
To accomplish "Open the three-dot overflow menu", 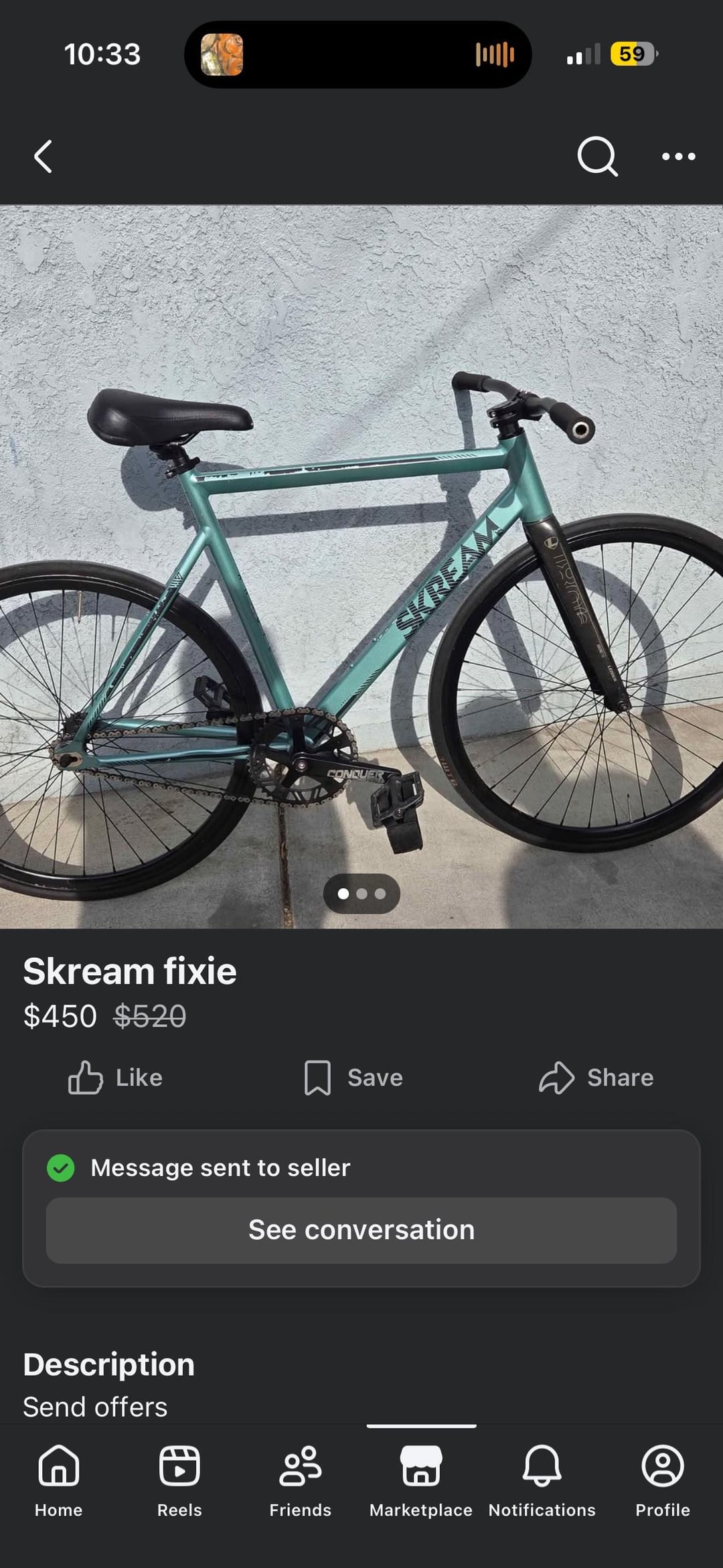I will tap(678, 157).
